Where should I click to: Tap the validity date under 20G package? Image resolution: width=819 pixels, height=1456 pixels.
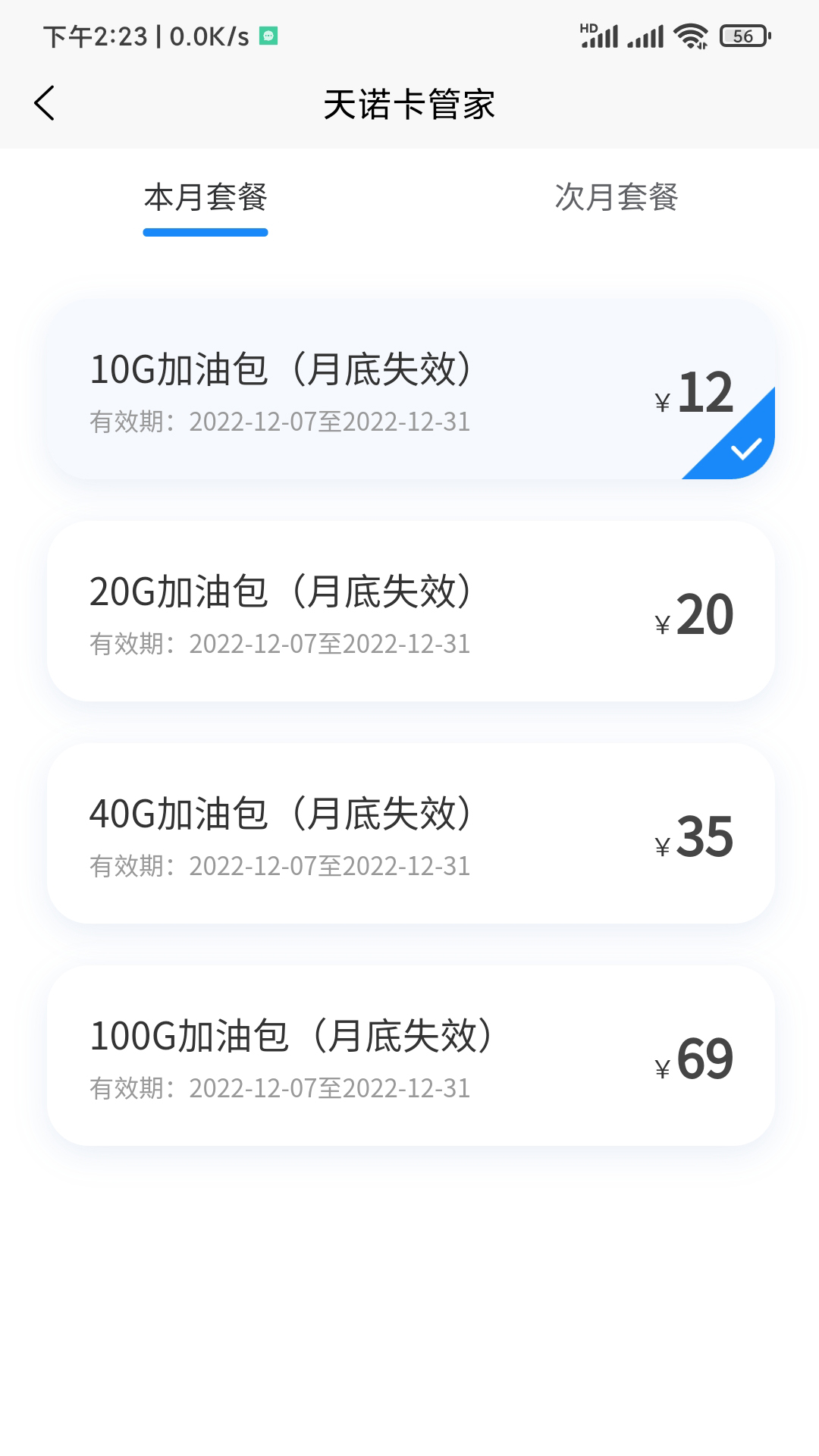(281, 644)
